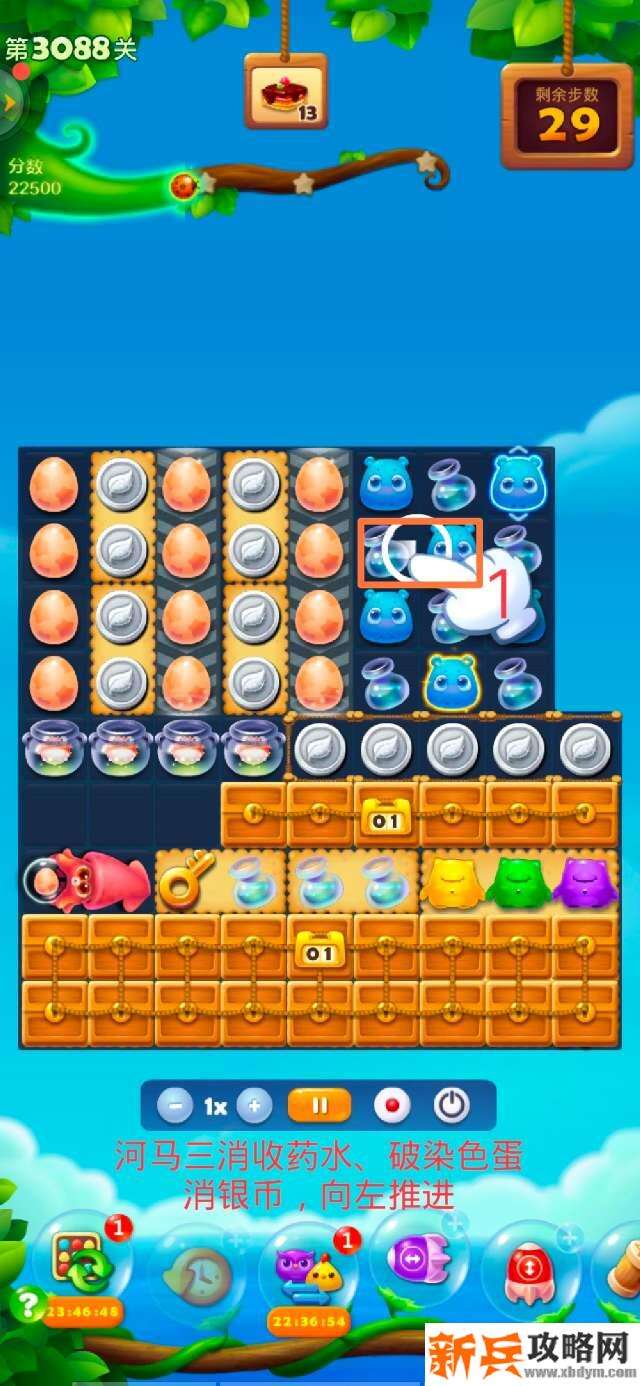Tap the power button to exit
The height and width of the screenshot is (1386, 640).
452,1106
